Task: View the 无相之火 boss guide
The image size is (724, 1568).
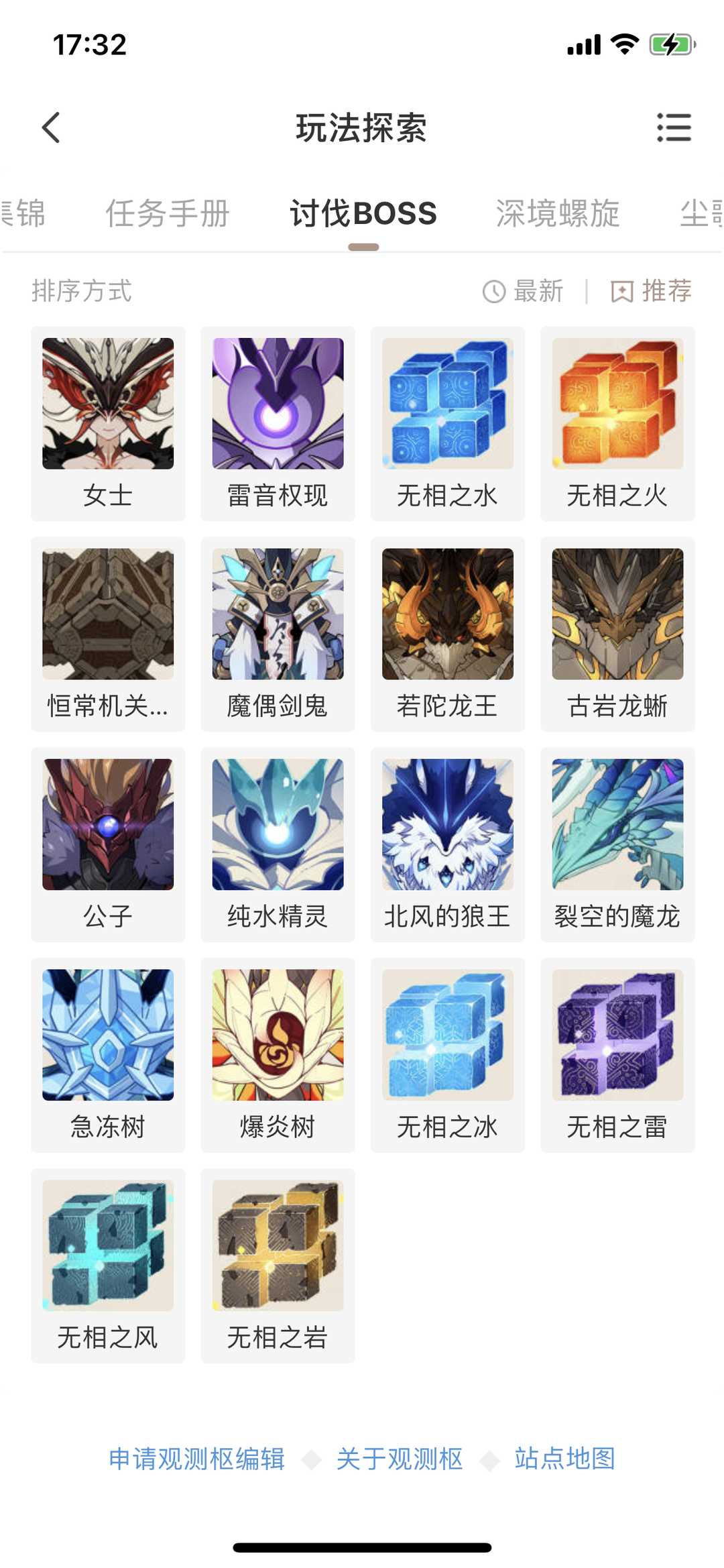Action: pyautogui.click(x=617, y=423)
